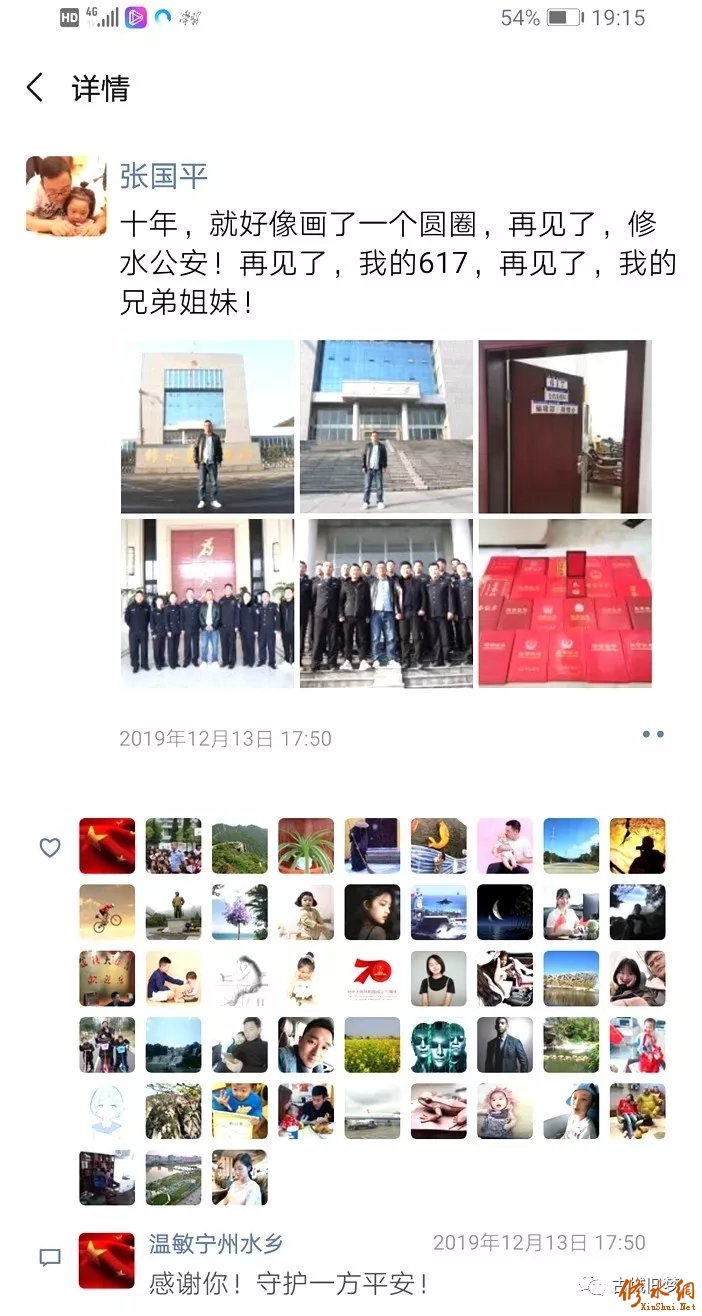Open commenter 温敏宁州水乡's profile name
This screenshot has height=1316, width=702.
click(216, 1243)
